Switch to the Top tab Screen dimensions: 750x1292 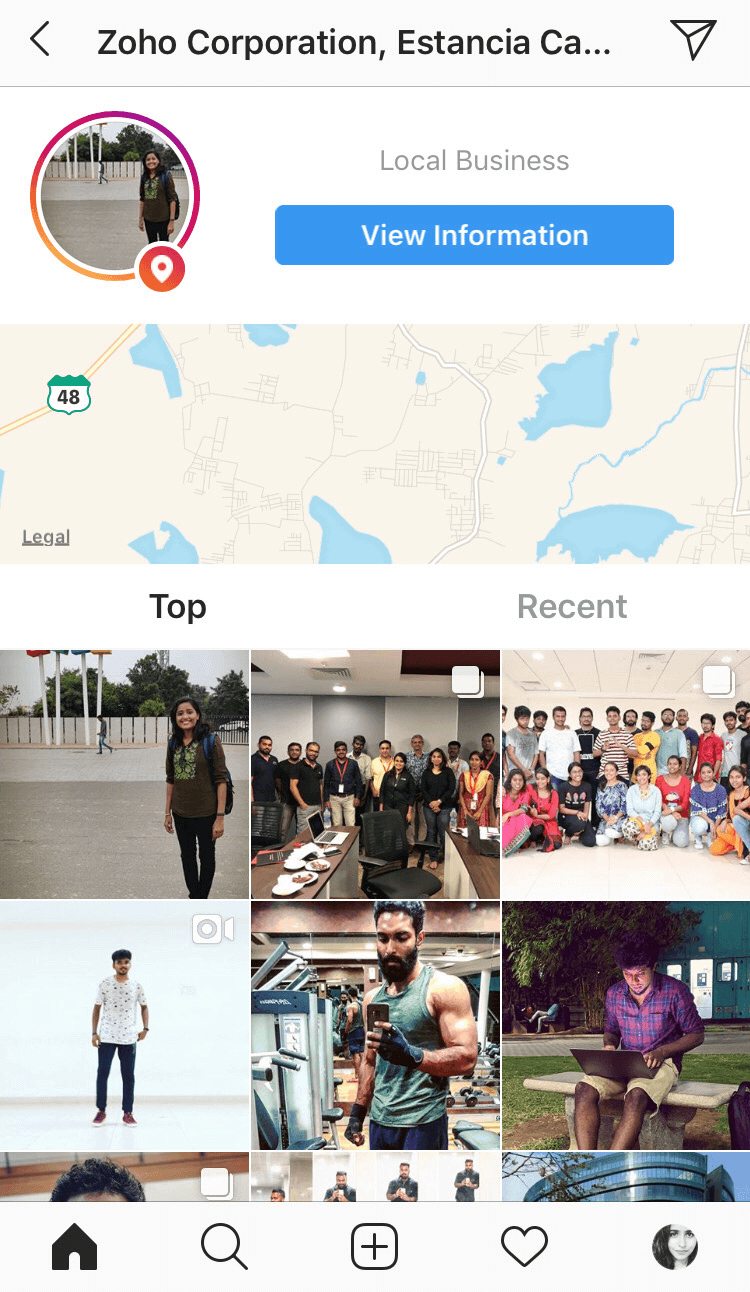click(178, 606)
